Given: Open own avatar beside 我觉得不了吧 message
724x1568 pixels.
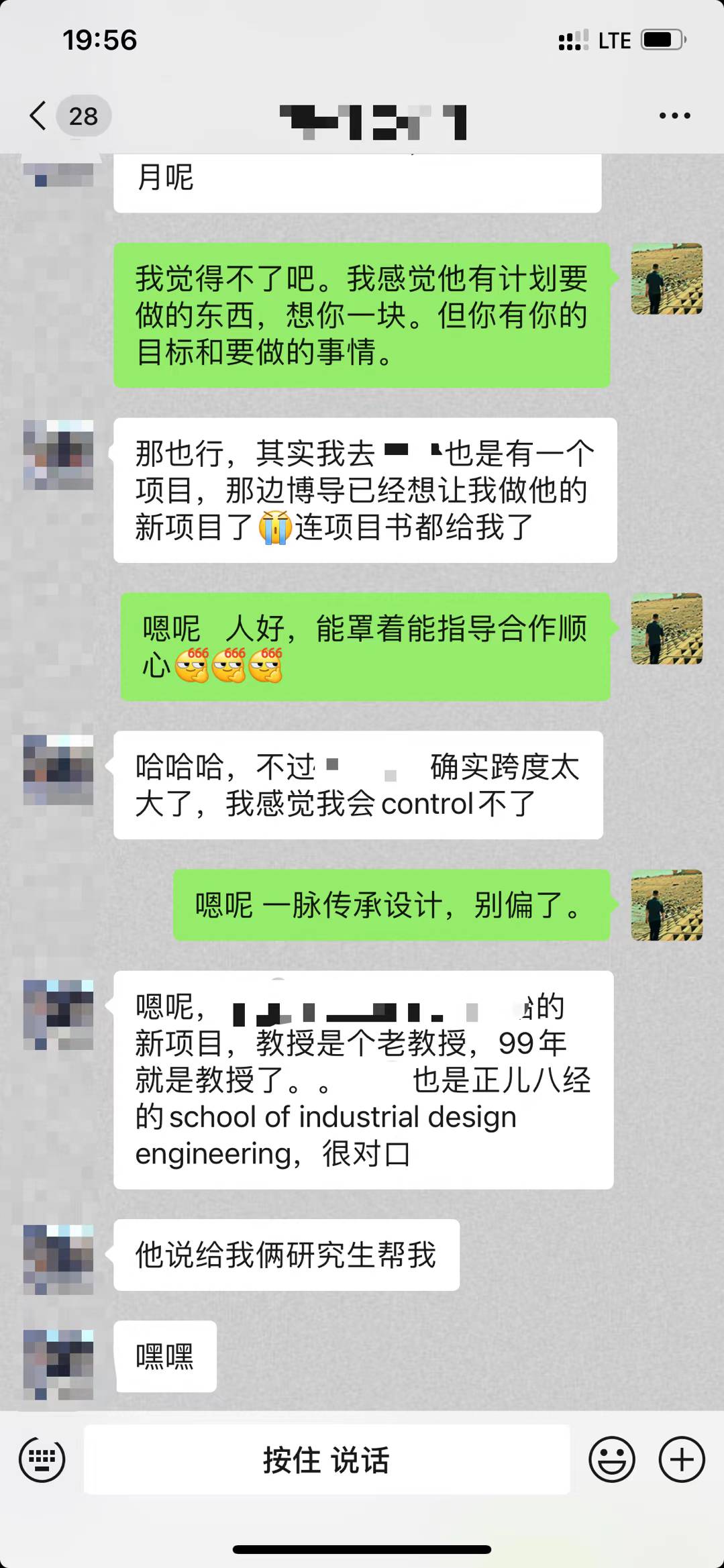Looking at the screenshot, I should coord(666,278).
